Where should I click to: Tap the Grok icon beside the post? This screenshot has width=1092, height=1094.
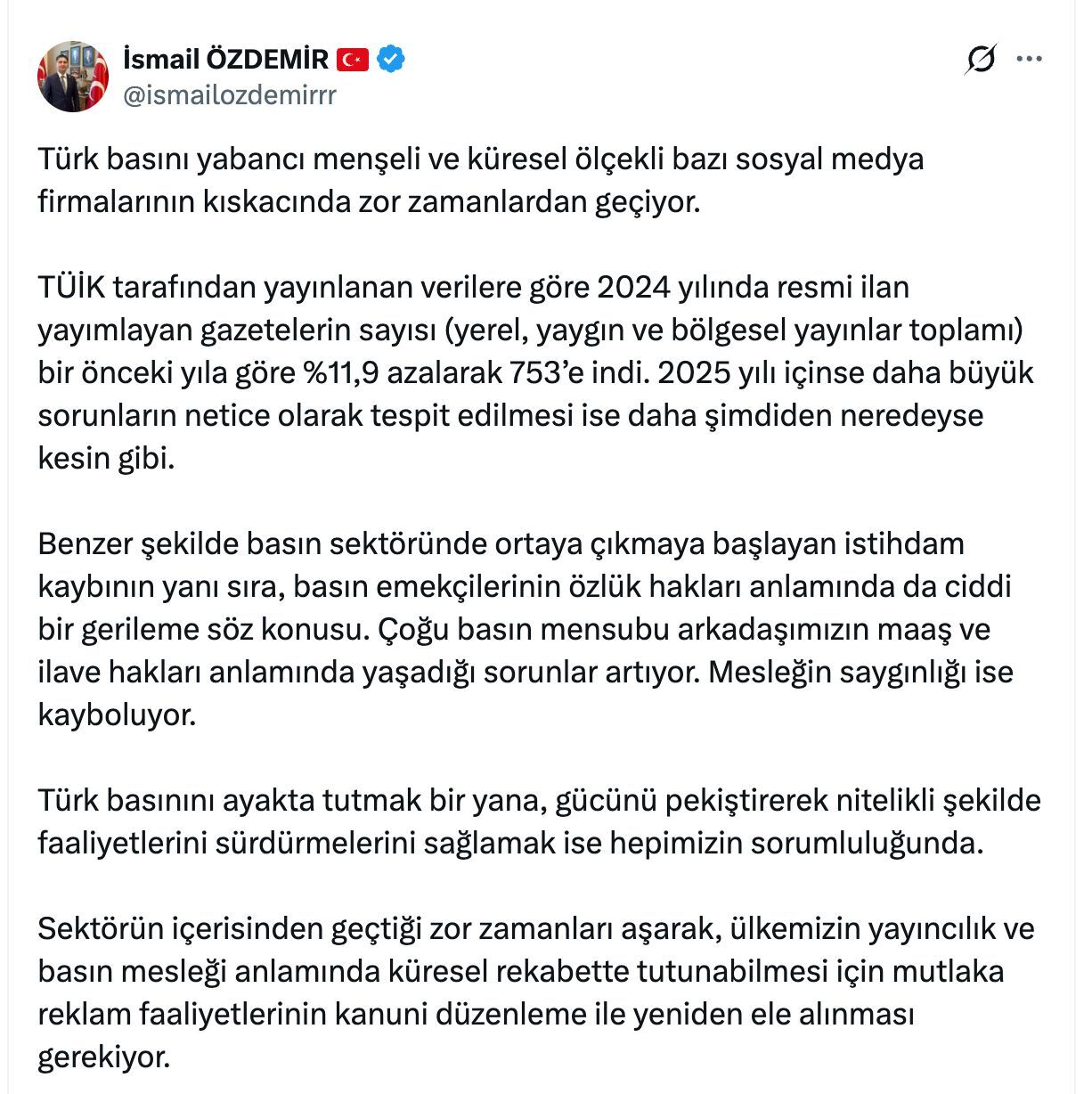[981, 60]
